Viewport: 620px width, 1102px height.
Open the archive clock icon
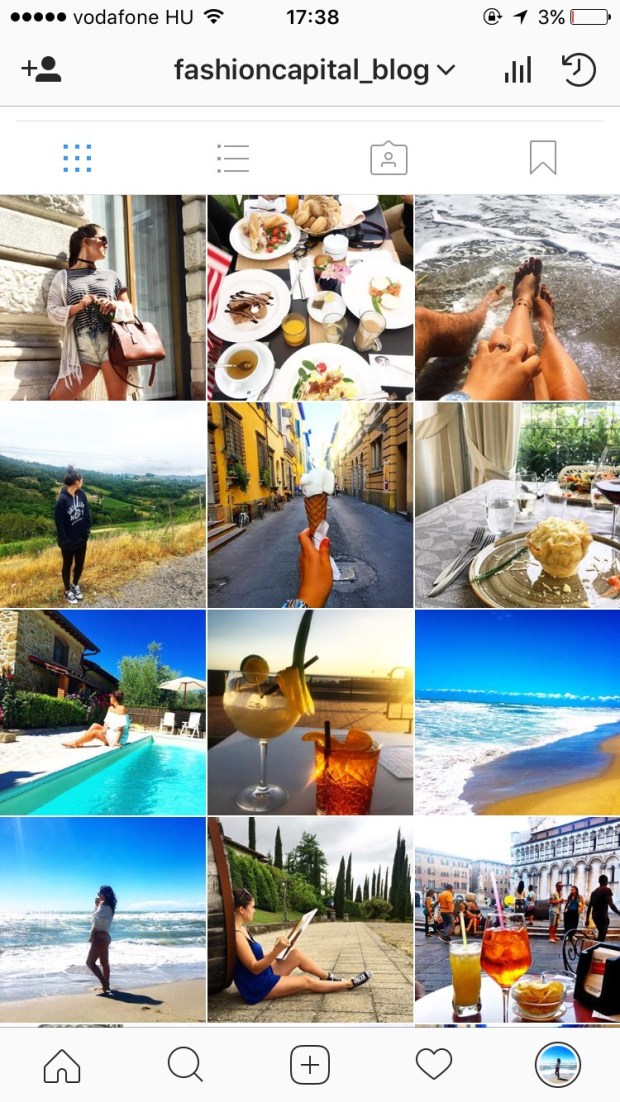tap(578, 70)
